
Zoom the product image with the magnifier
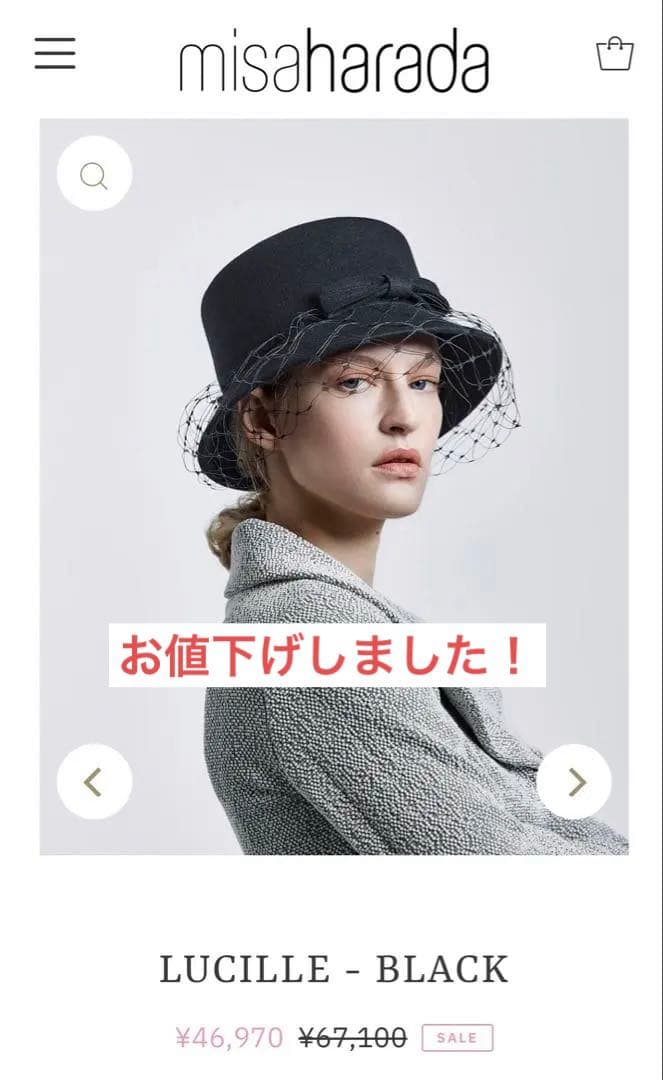94,175
